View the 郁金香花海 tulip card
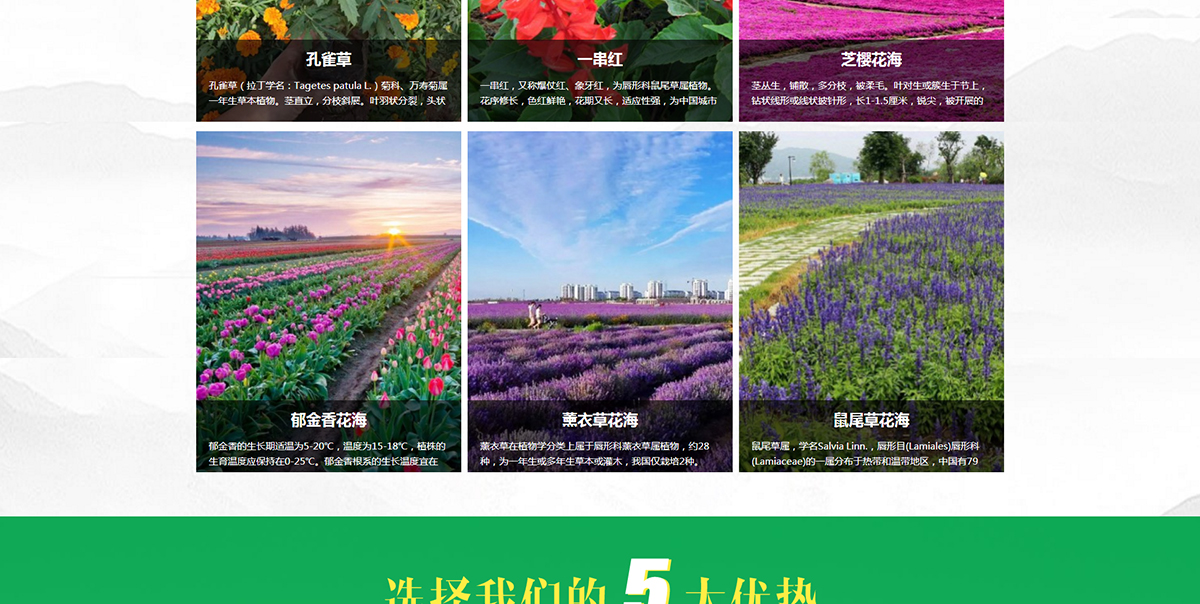 [328, 300]
